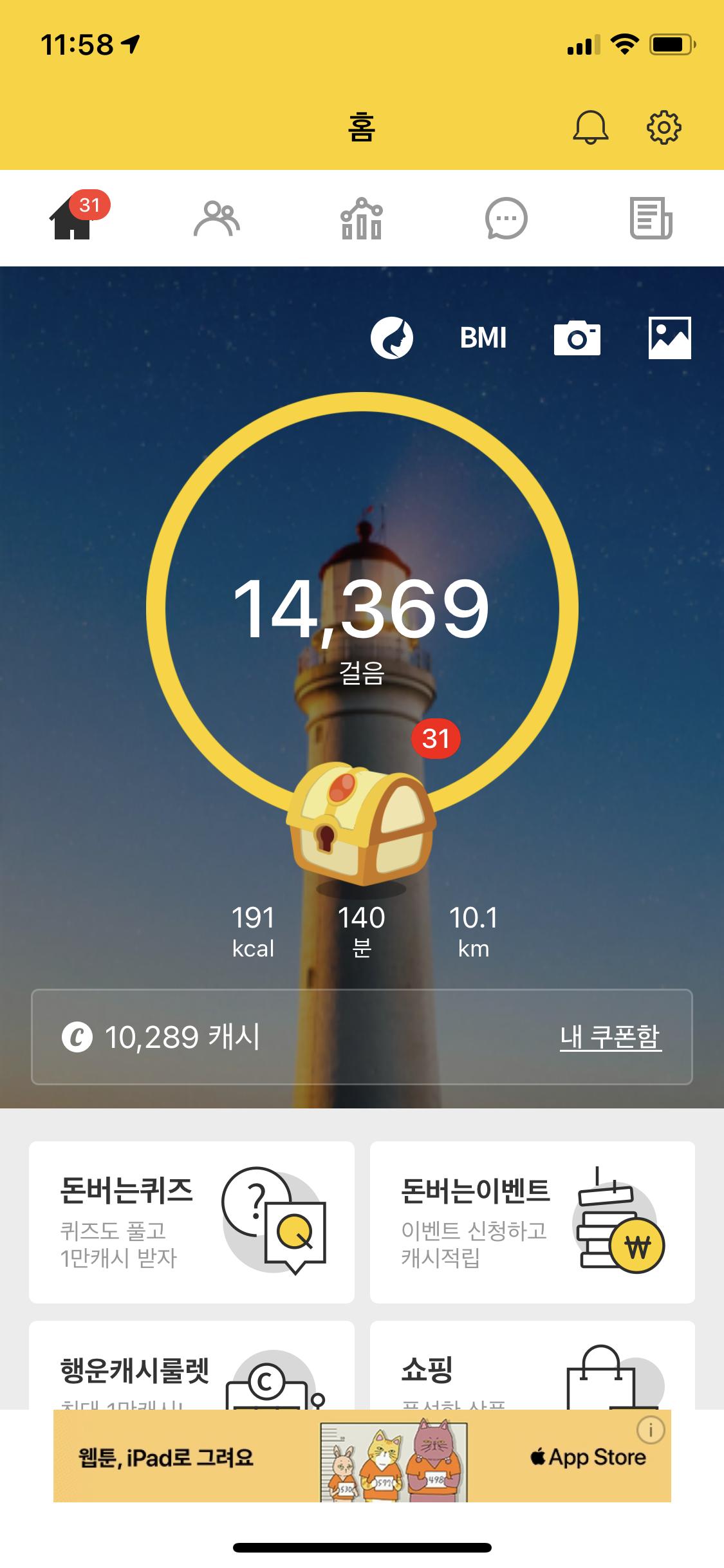Screen dimensions: 724x1568
Task: Select the home tab
Action: click(72, 219)
